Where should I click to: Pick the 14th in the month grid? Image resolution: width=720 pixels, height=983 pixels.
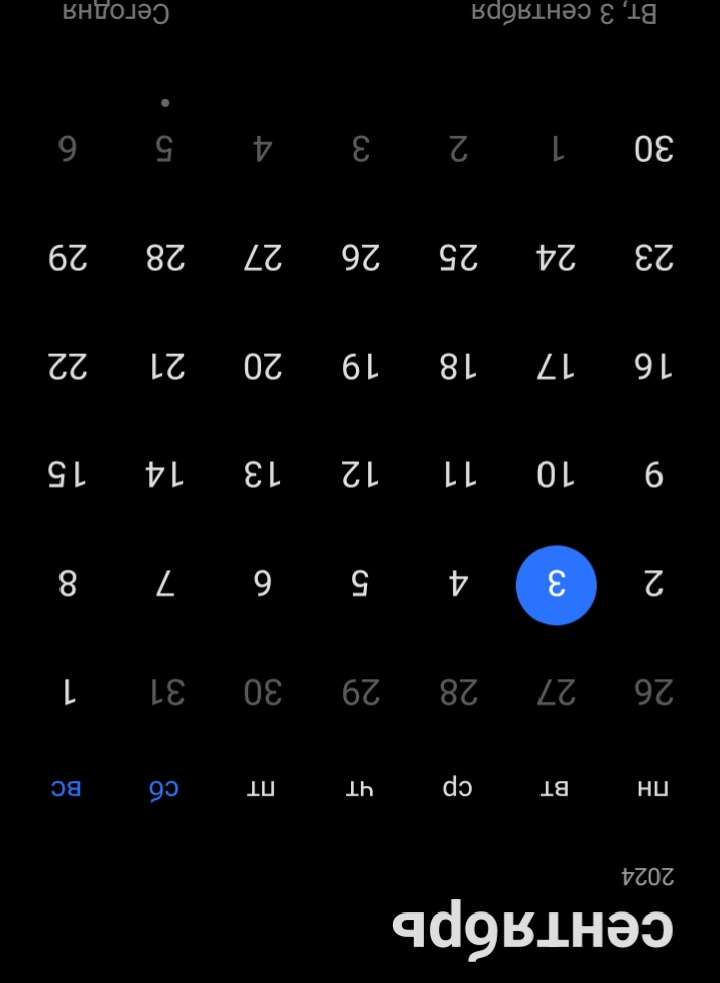pos(165,475)
